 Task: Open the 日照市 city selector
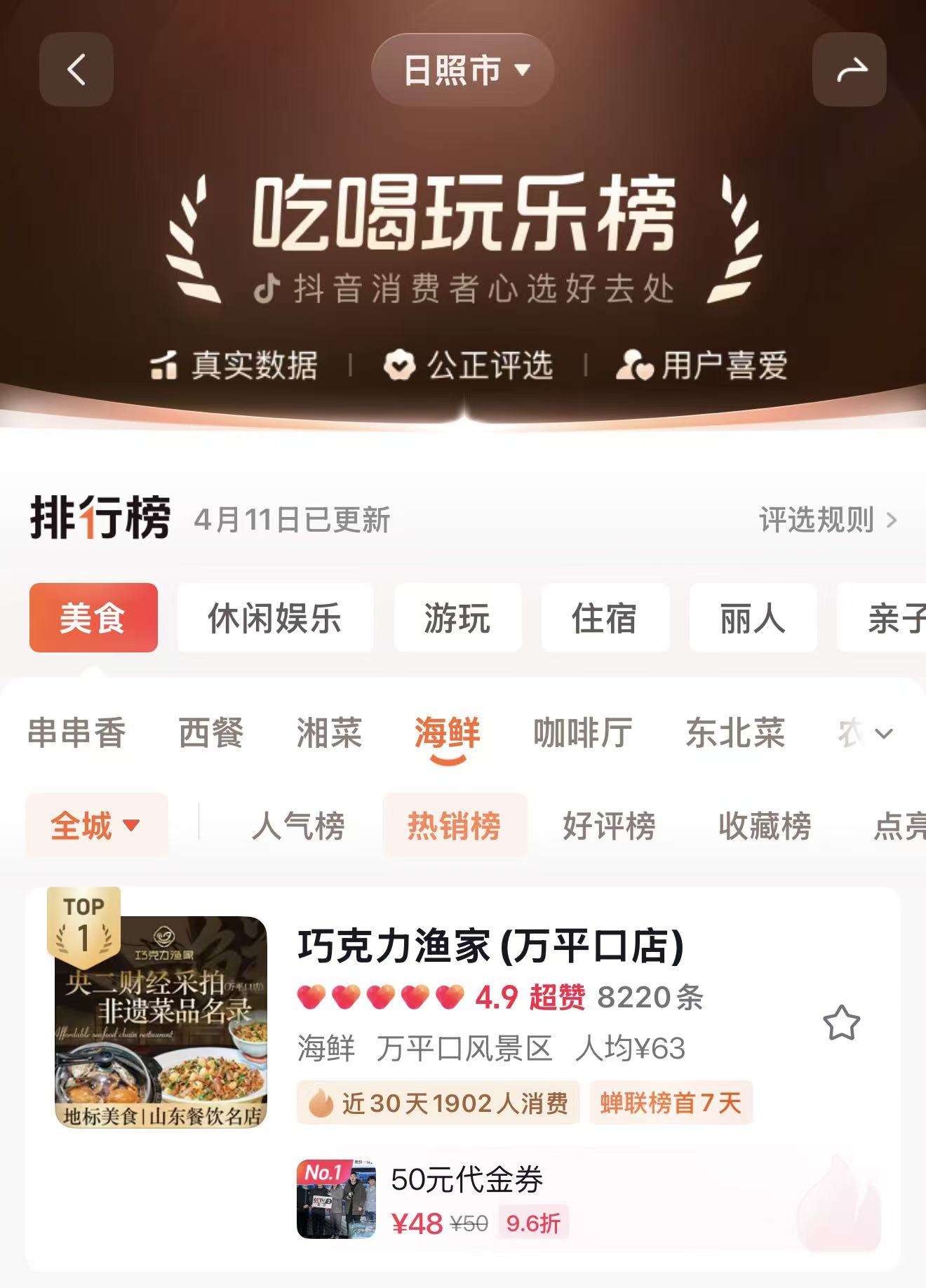tap(463, 70)
